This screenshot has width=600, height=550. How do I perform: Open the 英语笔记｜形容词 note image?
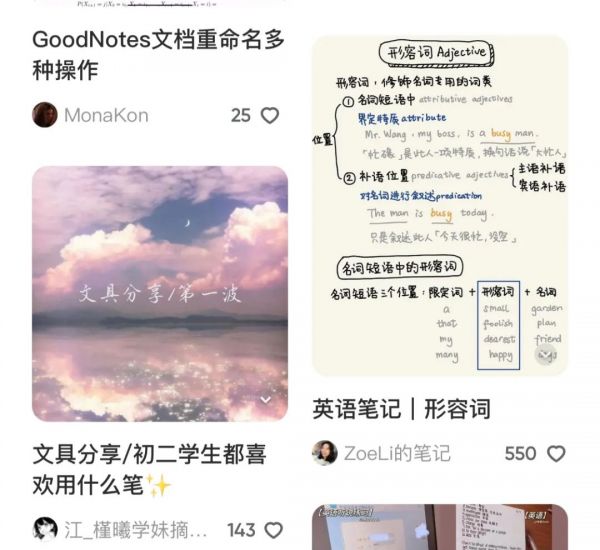440,205
